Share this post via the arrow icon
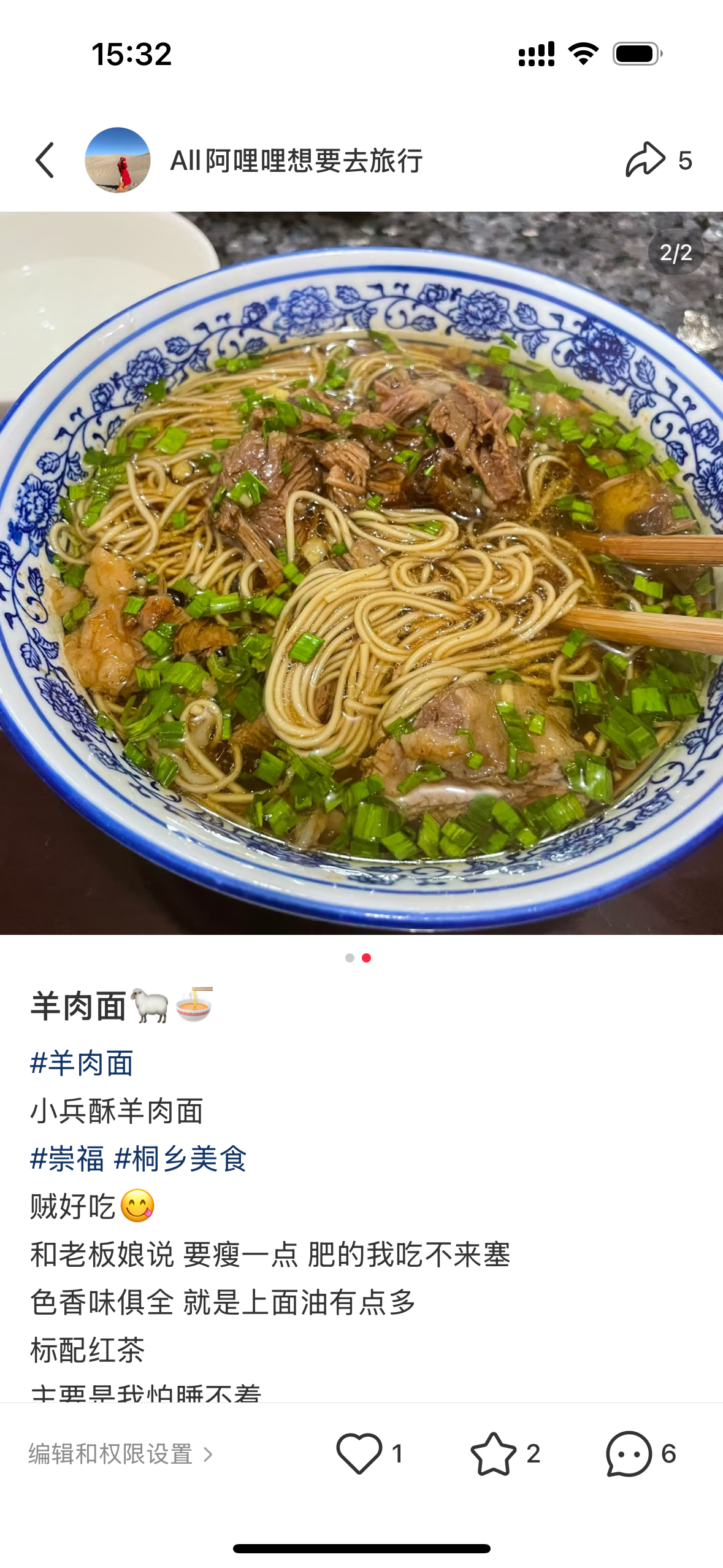Viewport: 723px width, 1568px height. tap(645, 159)
